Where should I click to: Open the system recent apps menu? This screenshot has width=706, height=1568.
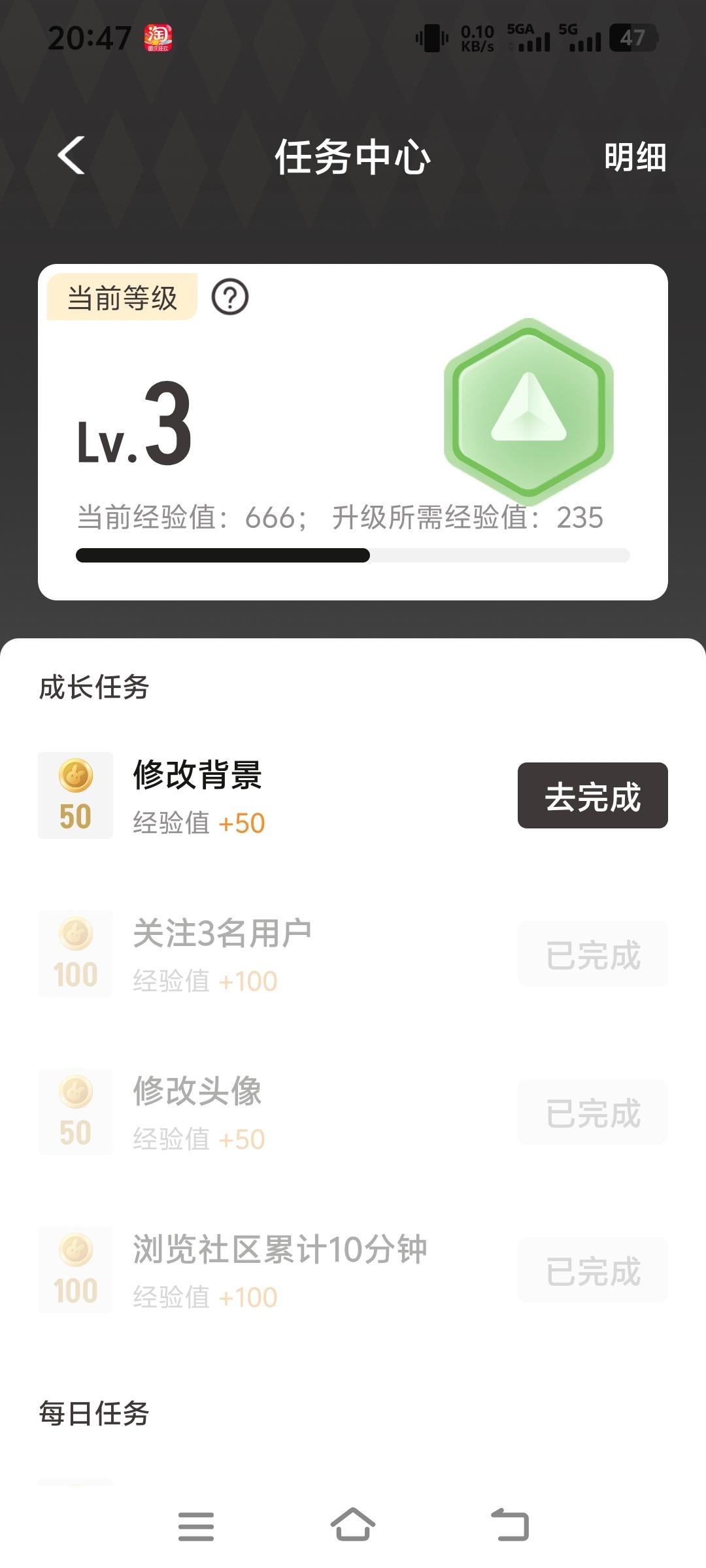click(x=196, y=1526)
